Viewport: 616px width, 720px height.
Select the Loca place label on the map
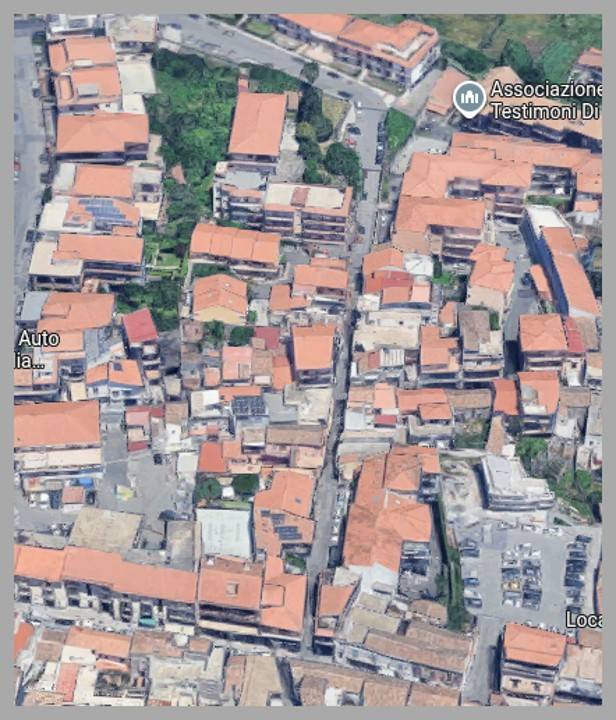coord(584,620)
